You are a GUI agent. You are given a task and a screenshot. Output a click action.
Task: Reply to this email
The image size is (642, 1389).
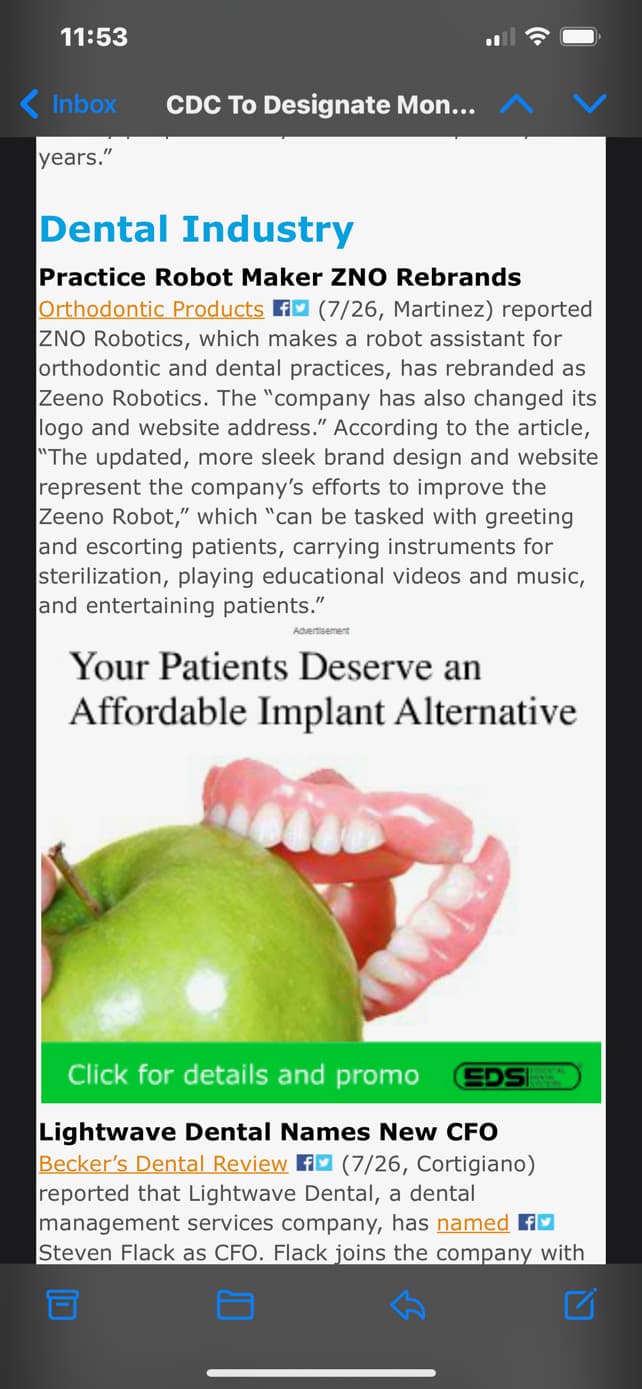[407, 1304]
